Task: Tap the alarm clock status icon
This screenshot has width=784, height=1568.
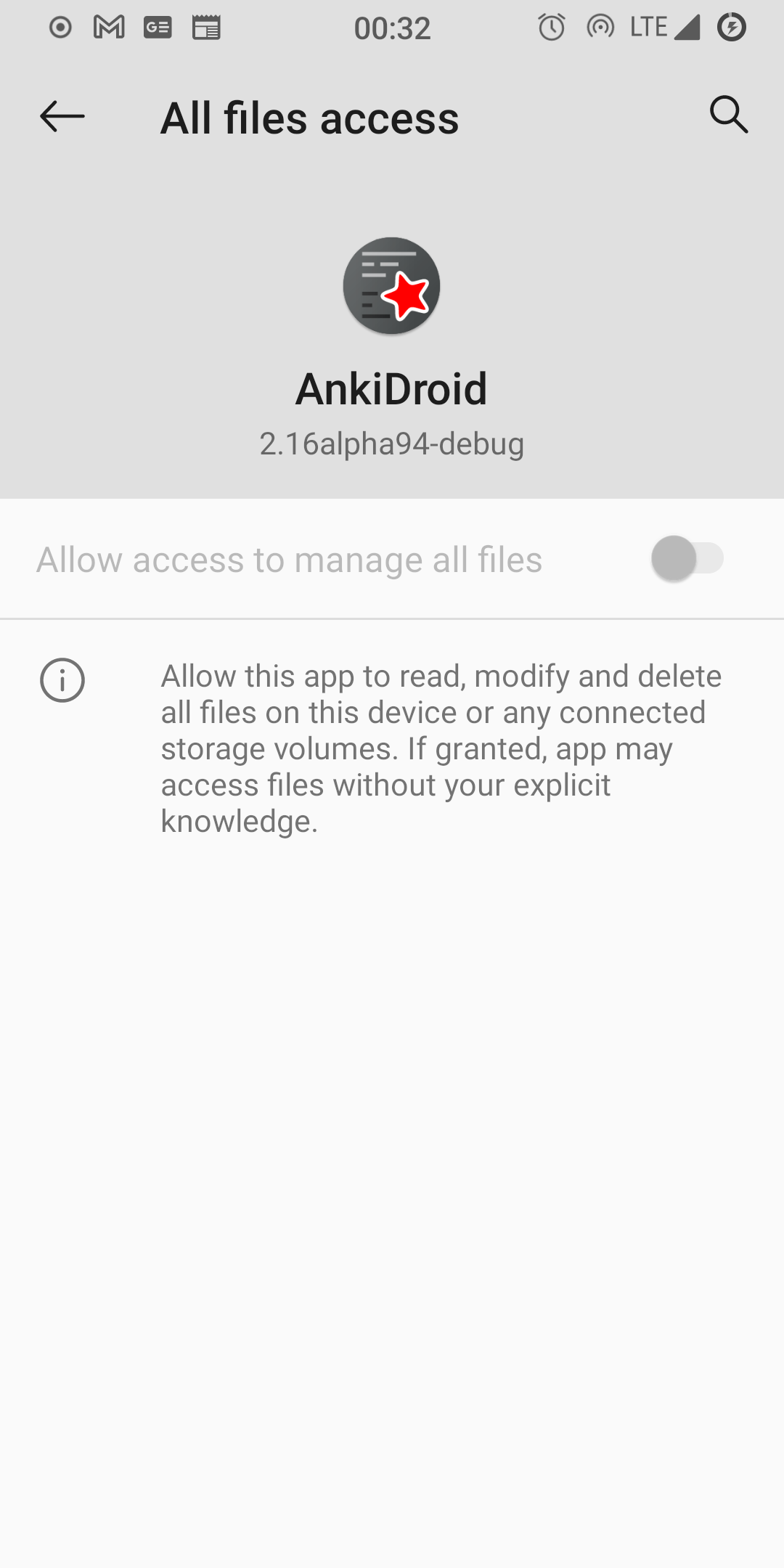Action: [550, 27]
